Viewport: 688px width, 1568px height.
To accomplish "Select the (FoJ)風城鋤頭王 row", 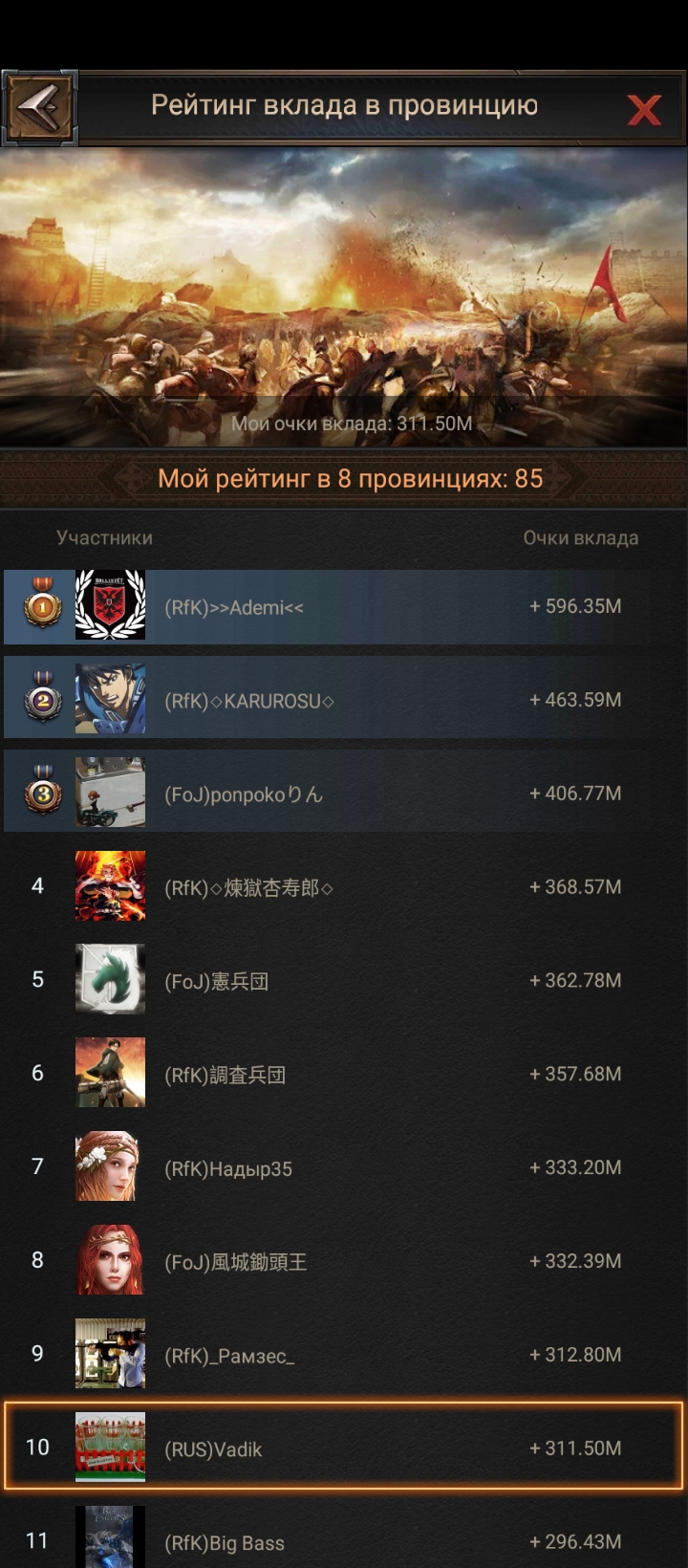I will [344, 1261].
